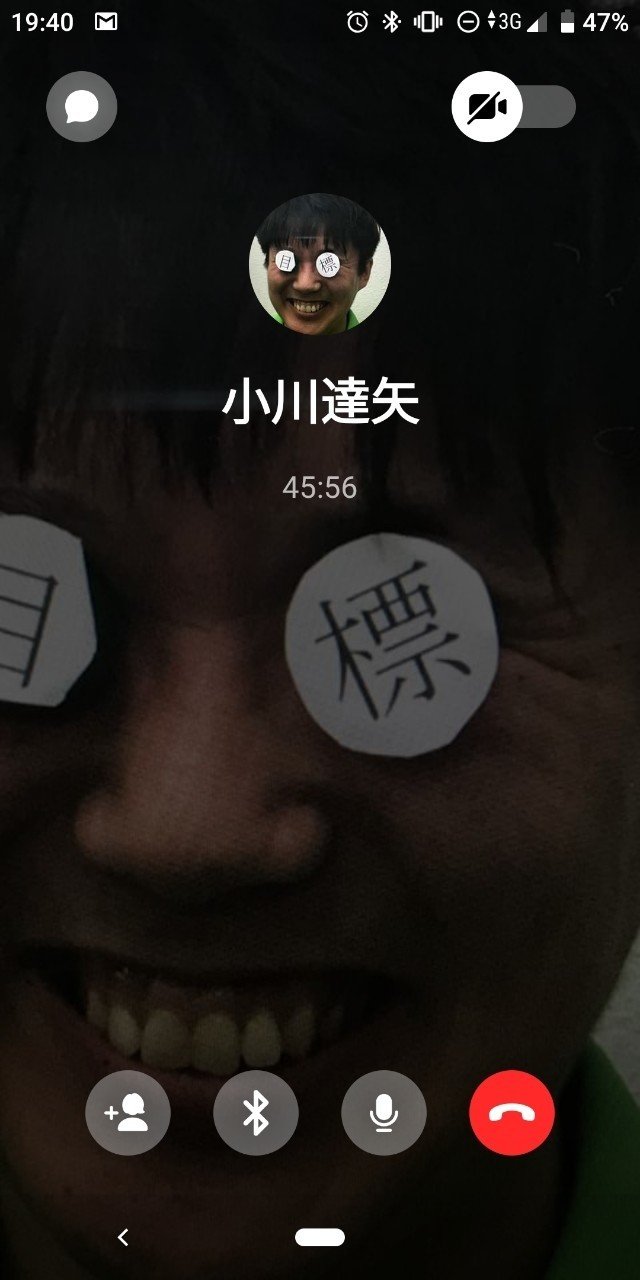Add a person to the call
640x1280 pixels.
128,1113
